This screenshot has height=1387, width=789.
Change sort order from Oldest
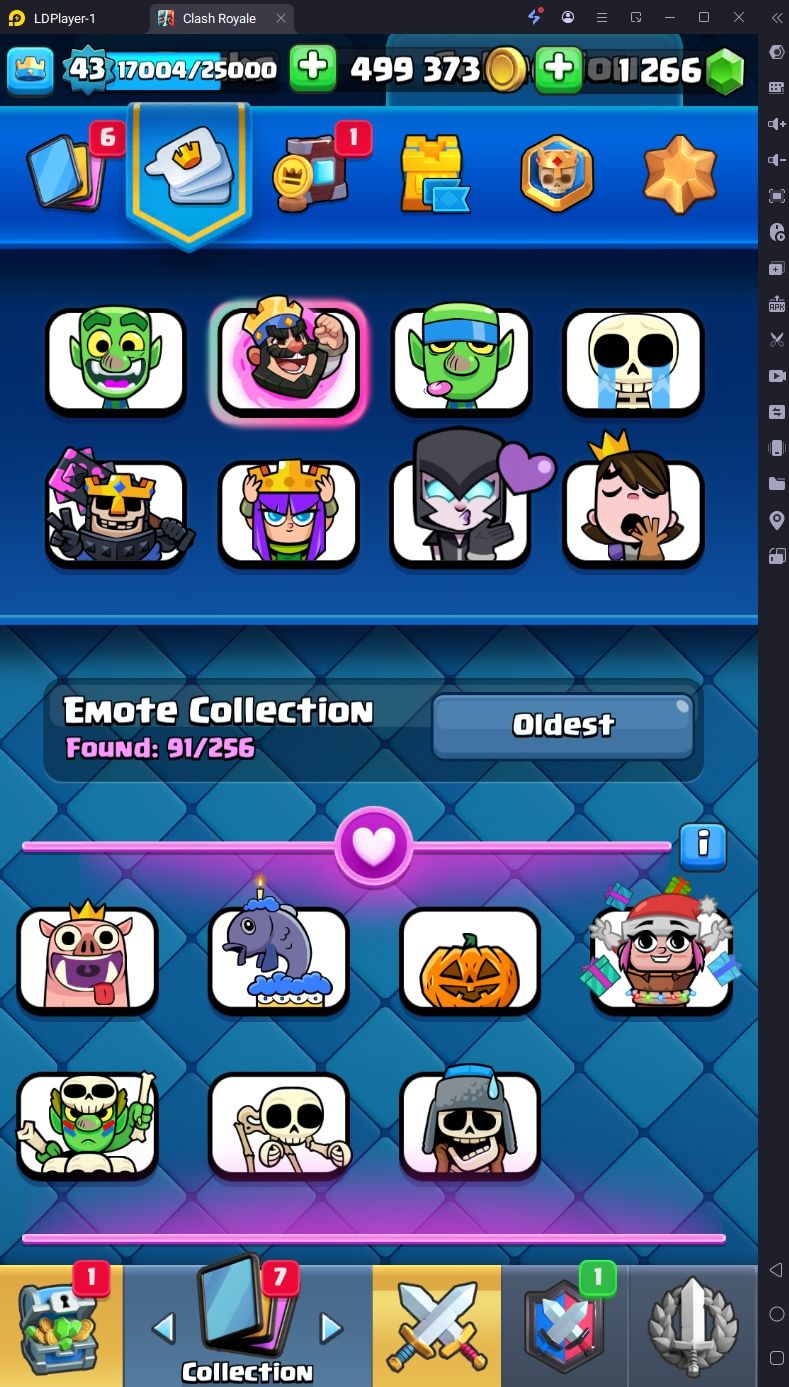(563, 725)
